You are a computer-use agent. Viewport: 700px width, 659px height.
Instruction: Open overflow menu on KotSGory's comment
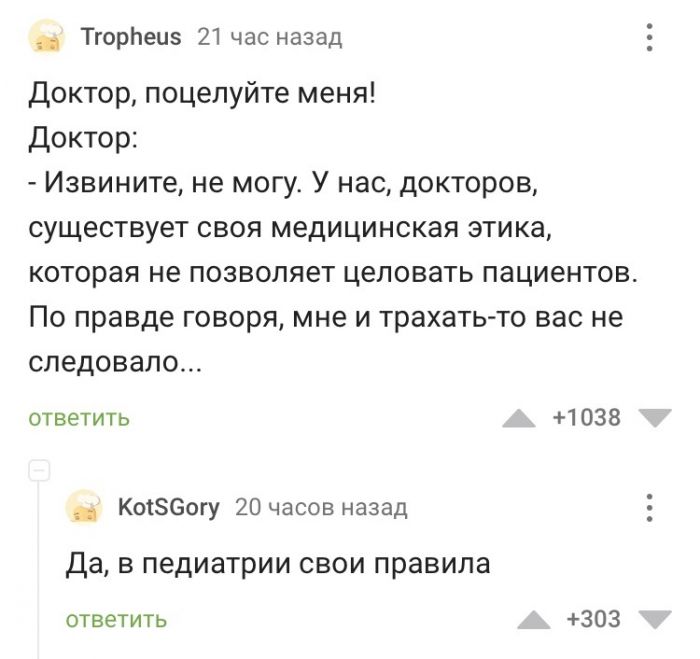click(649, 508)
